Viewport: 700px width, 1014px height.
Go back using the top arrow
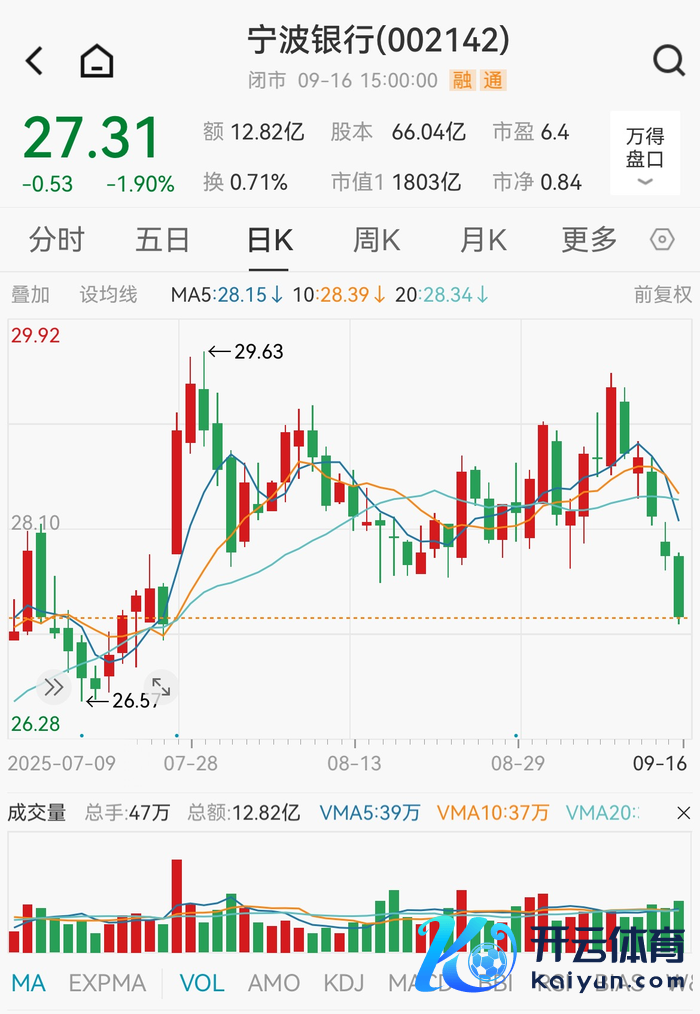35,61
